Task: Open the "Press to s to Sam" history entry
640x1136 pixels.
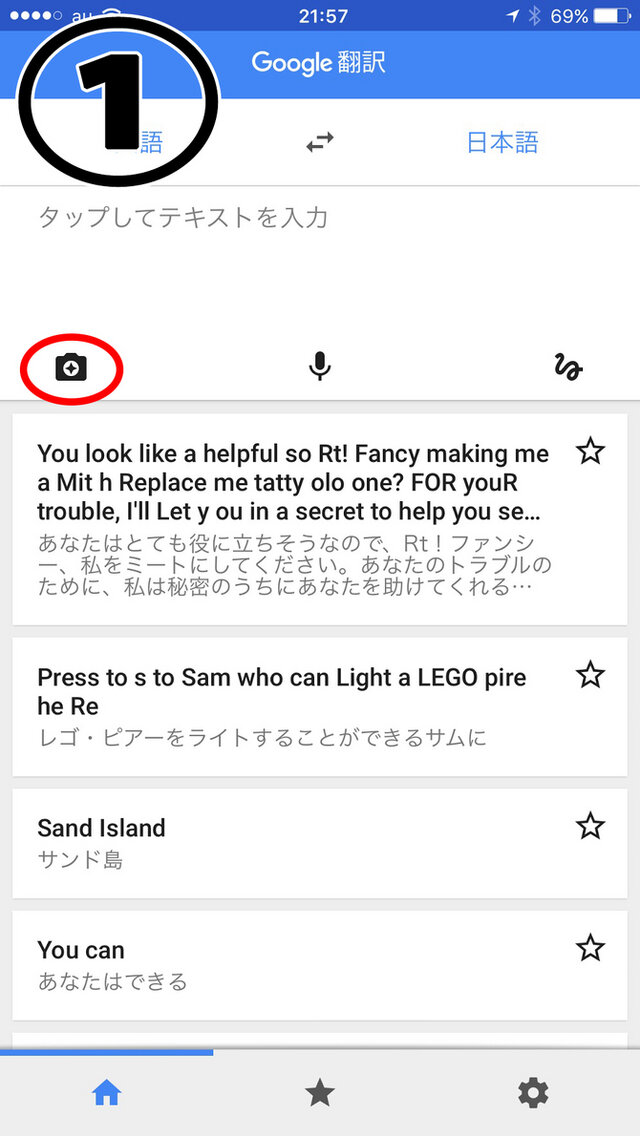Action: pyautogui.click(x=320, y=707)
